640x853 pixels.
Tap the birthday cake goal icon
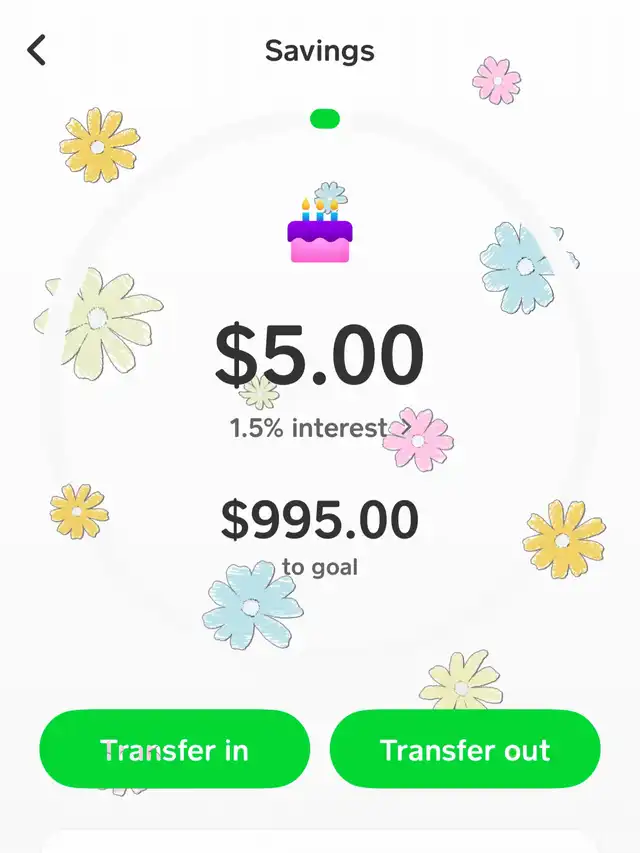pyautogui.click(x=320, y=230)
